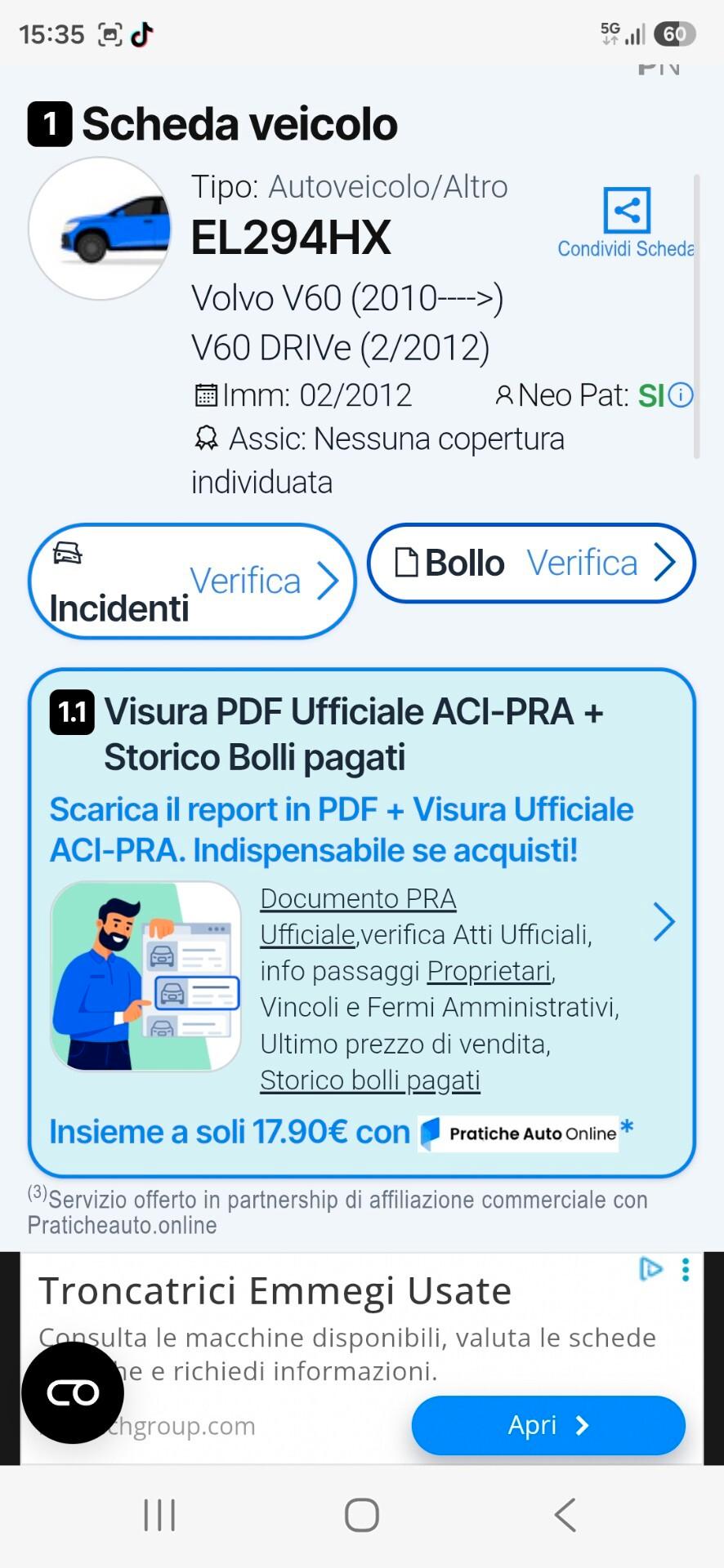The image size is (724, 1568).
Task: Check the Bollo with Verifica button
Action: (531, 563)
